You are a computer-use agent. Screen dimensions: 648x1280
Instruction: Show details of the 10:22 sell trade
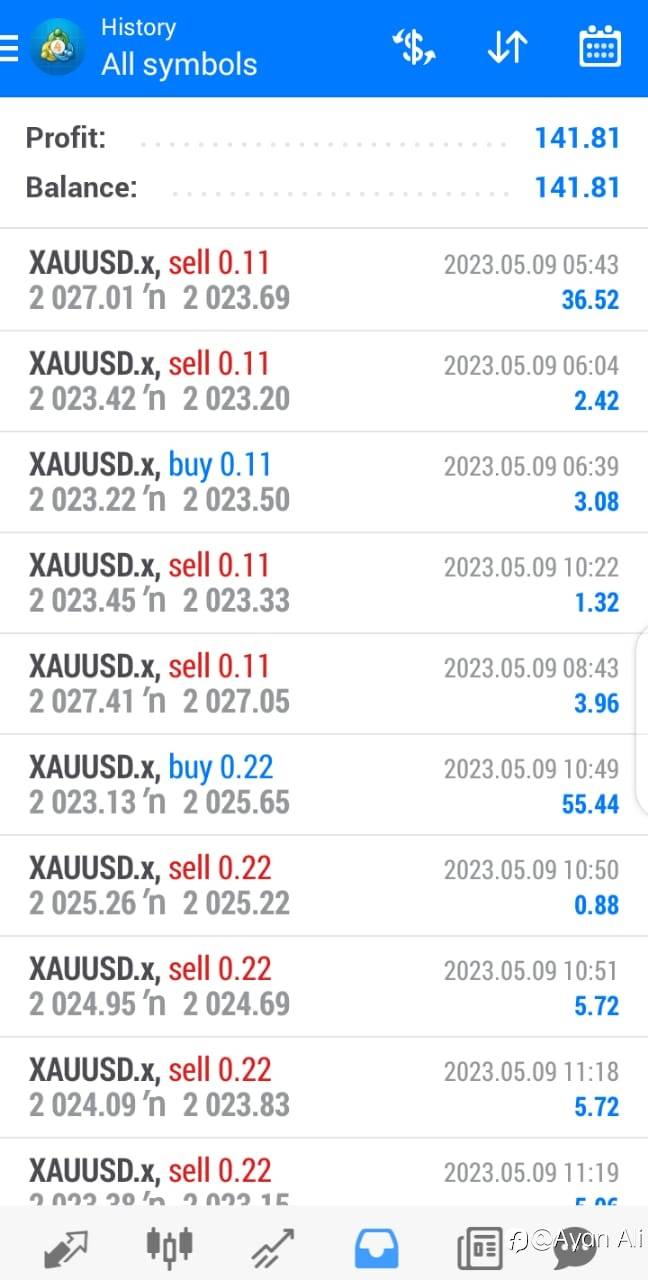[x=324, y=584]
